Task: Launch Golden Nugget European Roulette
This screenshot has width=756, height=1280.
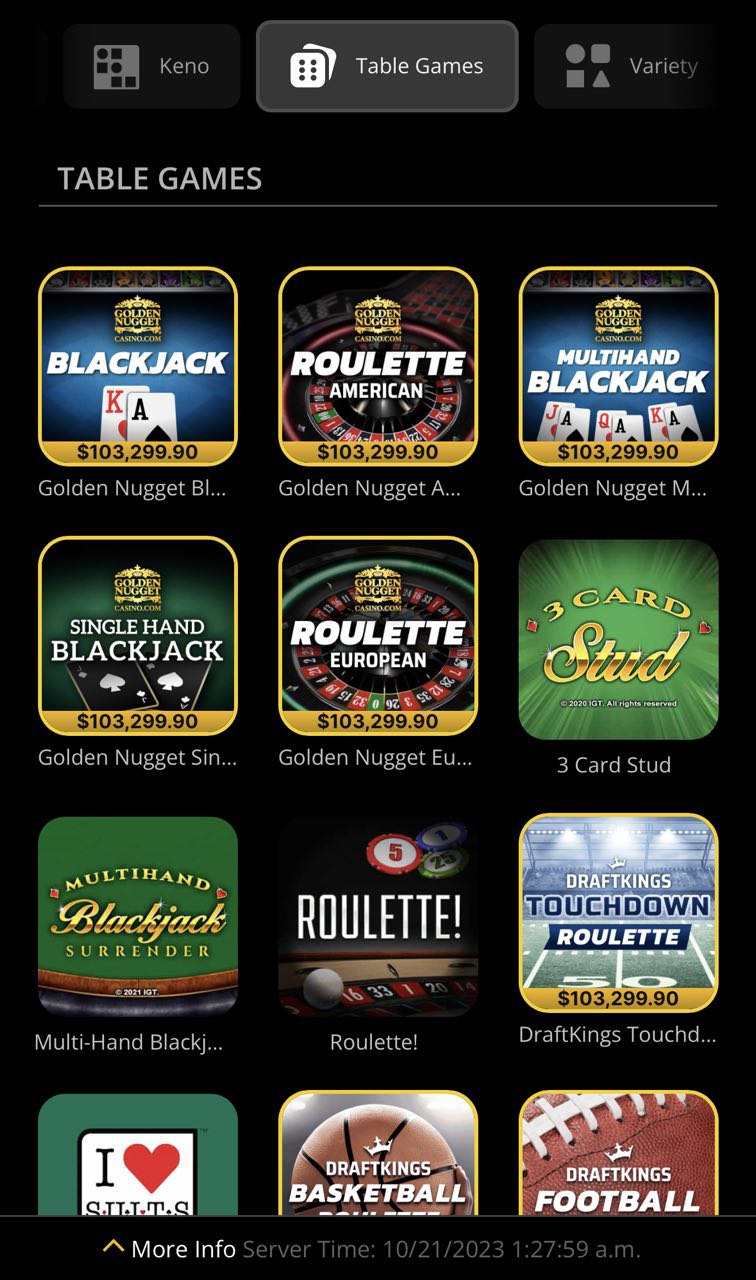Action: click(378, 636)
